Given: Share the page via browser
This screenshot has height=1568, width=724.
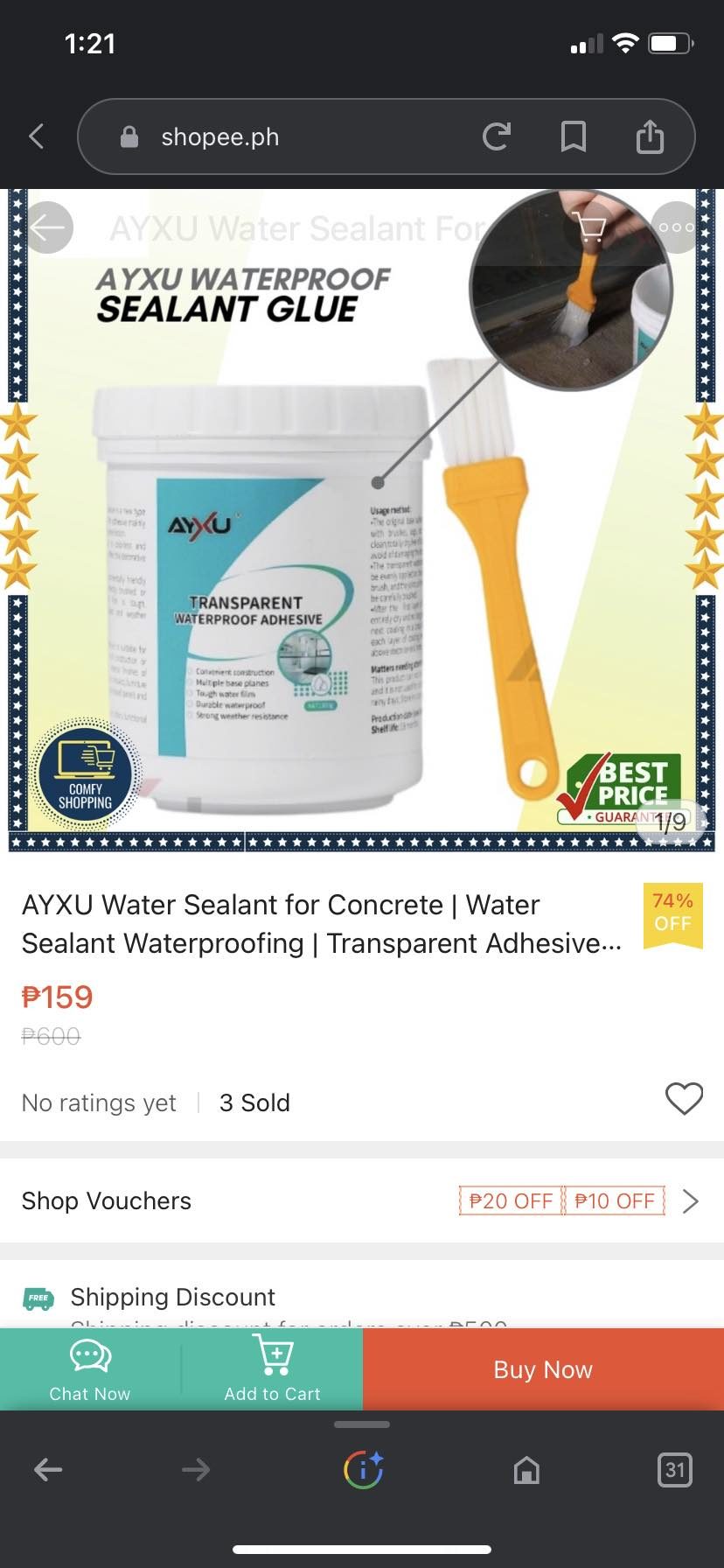Looking at the screenshot, I should click(x=650, y=136).
